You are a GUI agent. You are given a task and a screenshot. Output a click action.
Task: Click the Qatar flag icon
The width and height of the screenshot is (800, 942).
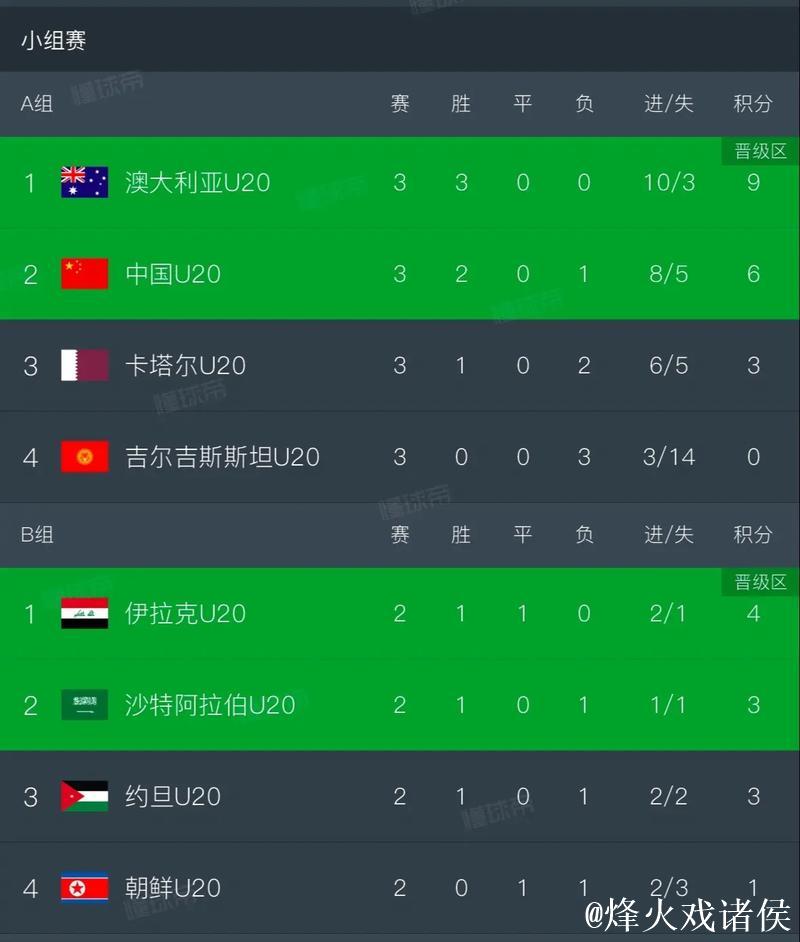(x=86, y=365)
